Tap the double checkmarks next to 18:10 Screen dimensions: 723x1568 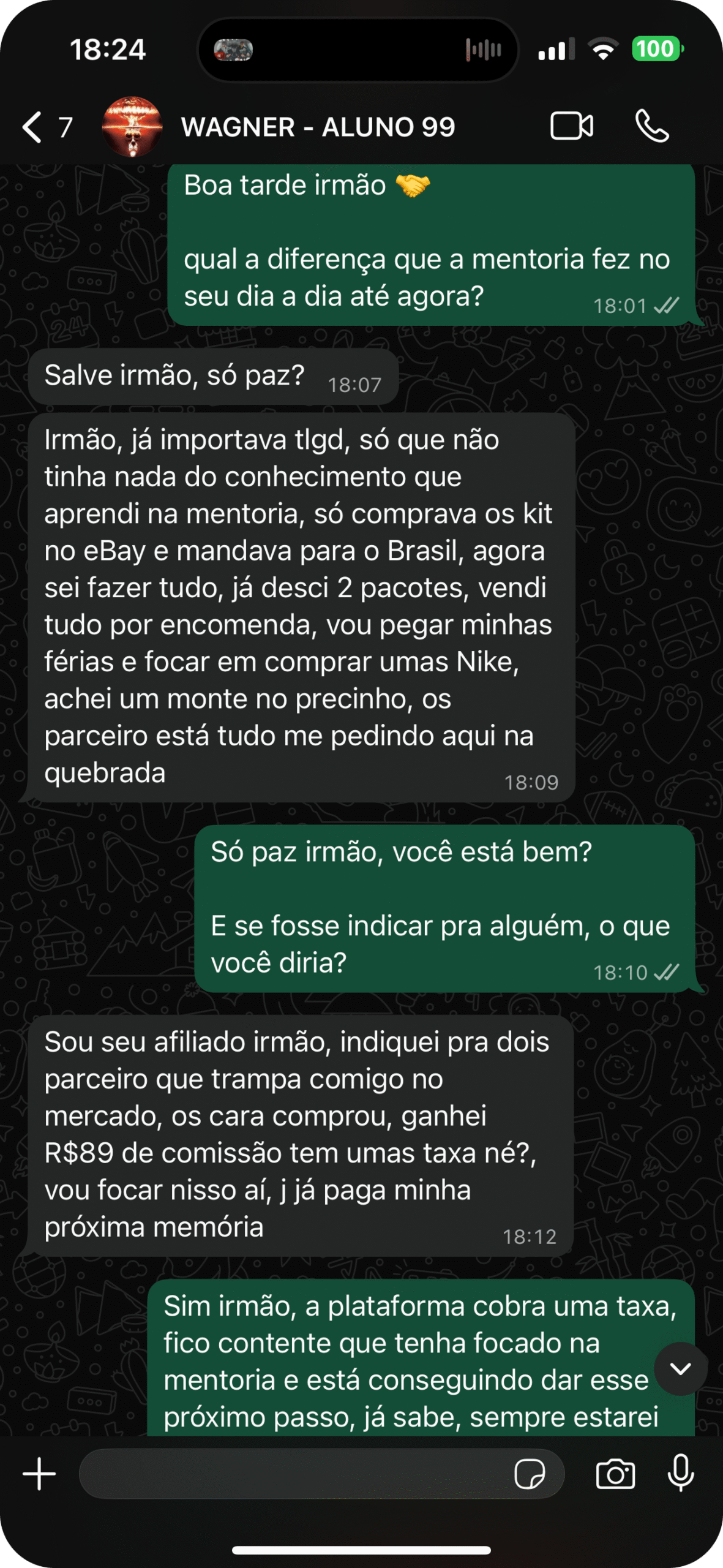667,971
